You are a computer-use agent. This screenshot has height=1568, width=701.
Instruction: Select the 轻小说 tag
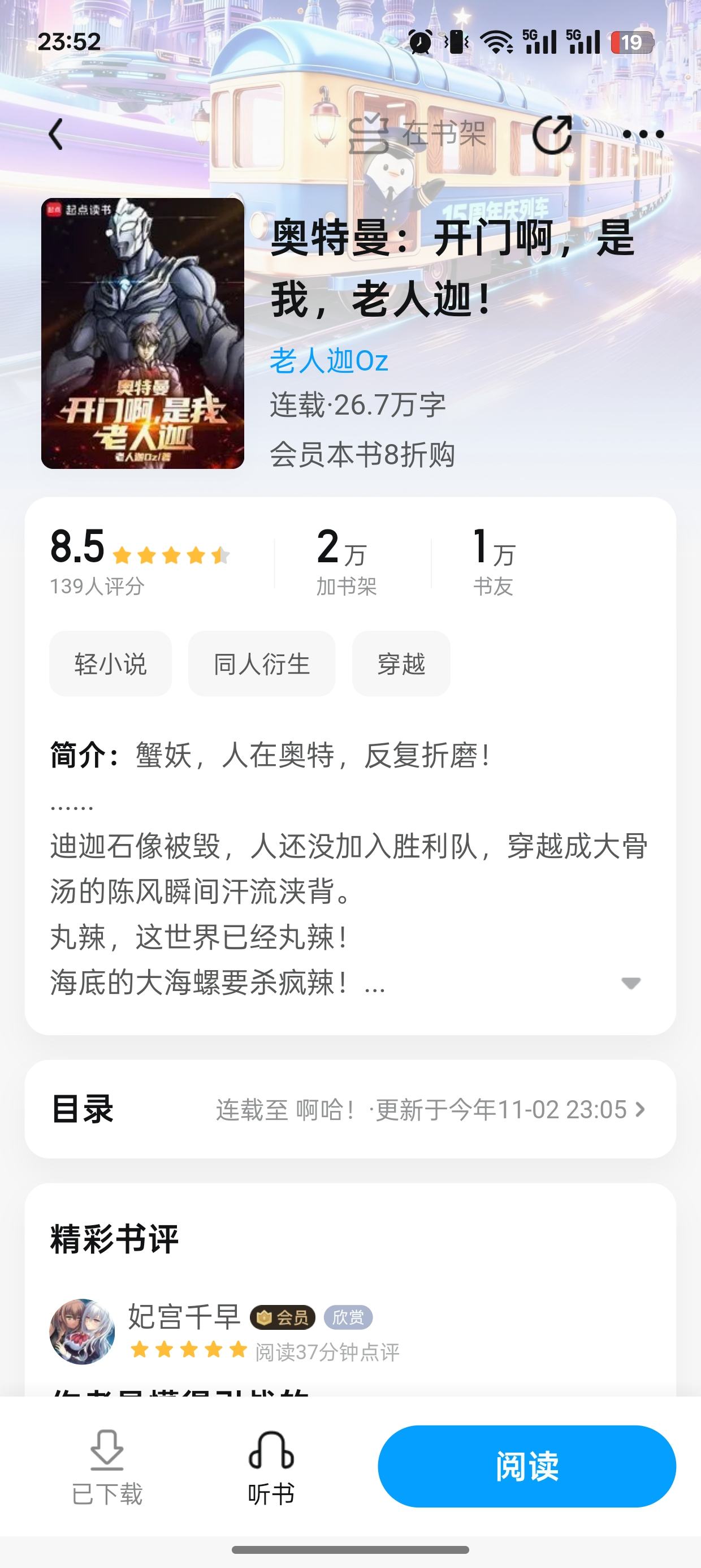(x=111, y=664)
